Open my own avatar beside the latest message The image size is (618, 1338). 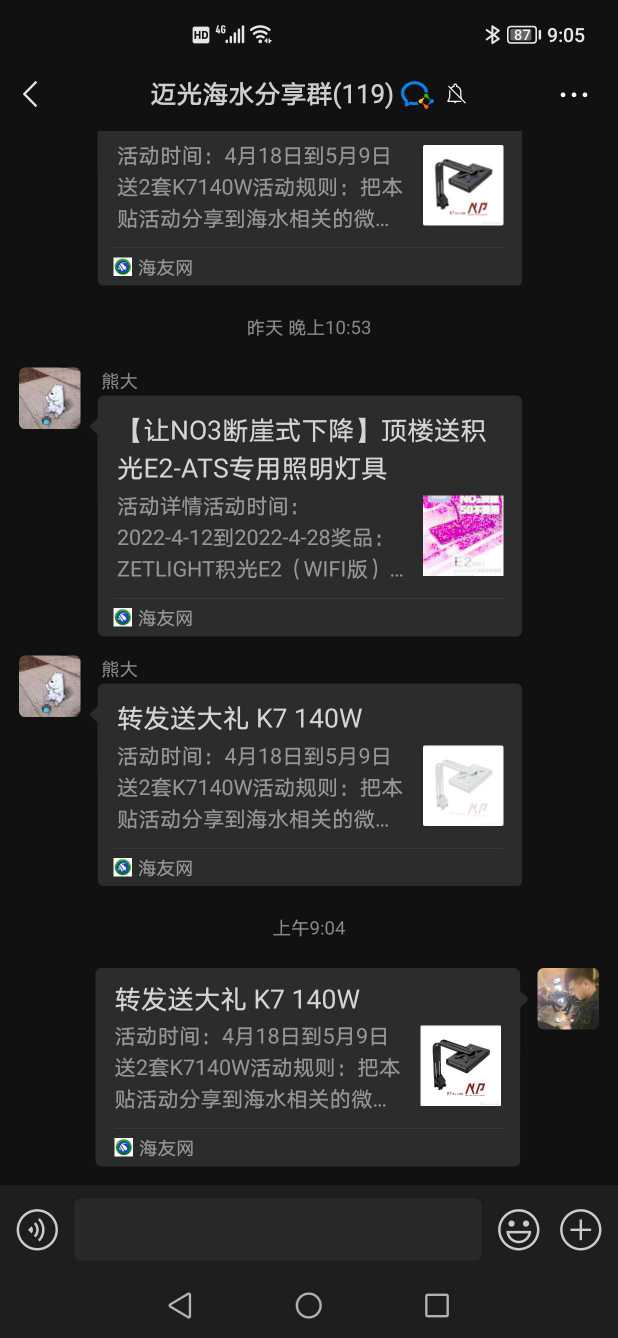point(567,998)
